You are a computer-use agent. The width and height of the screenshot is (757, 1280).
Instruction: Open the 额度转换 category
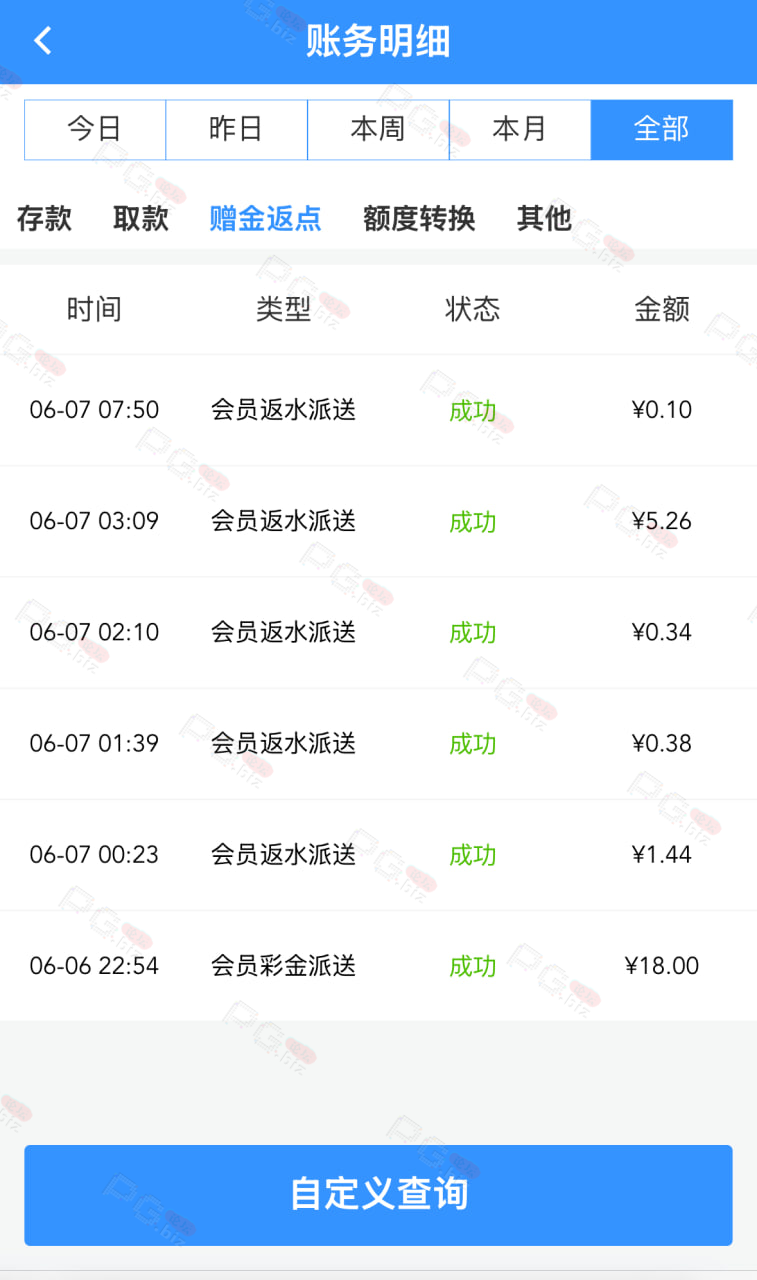[x=419, y=218]
